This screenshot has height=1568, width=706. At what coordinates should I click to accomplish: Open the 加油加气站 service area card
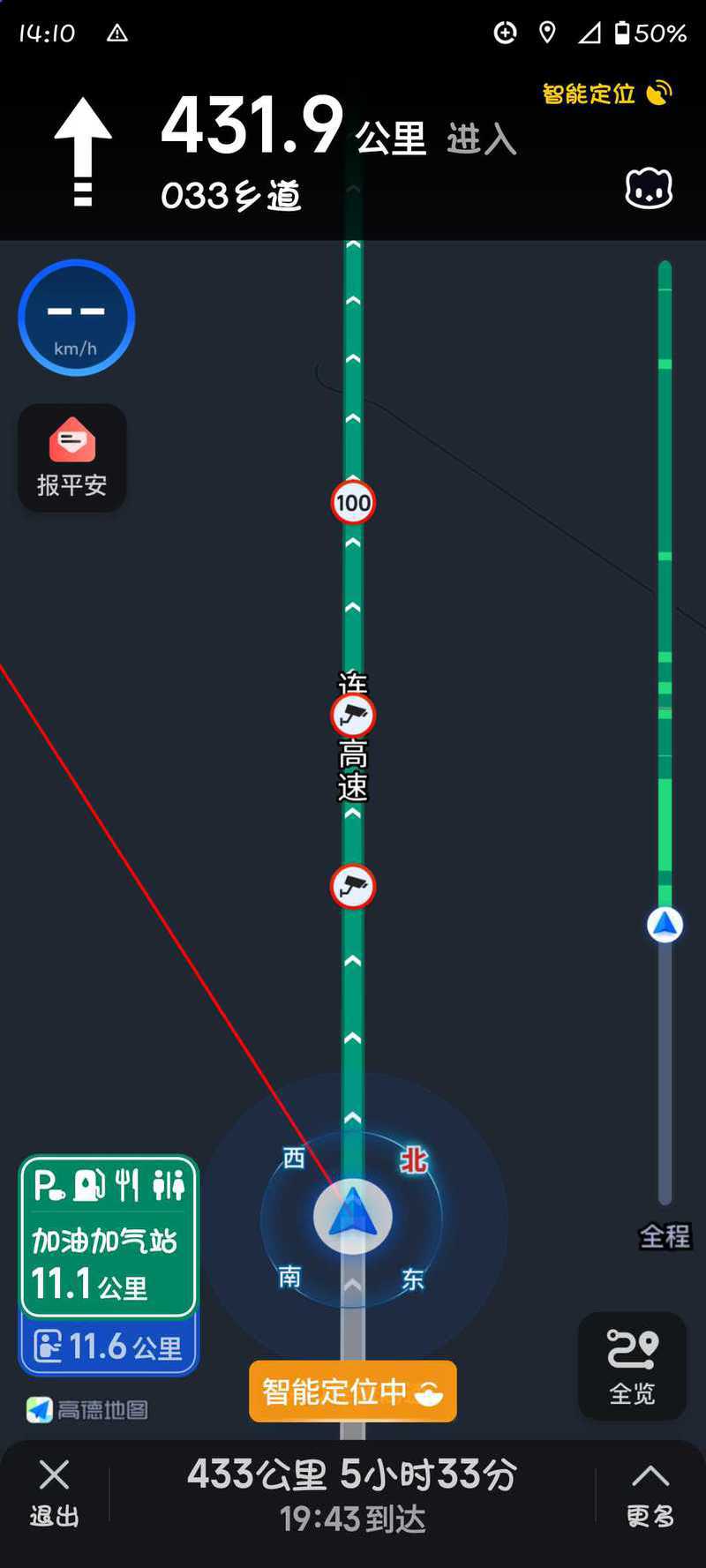tap(109, 1236)
